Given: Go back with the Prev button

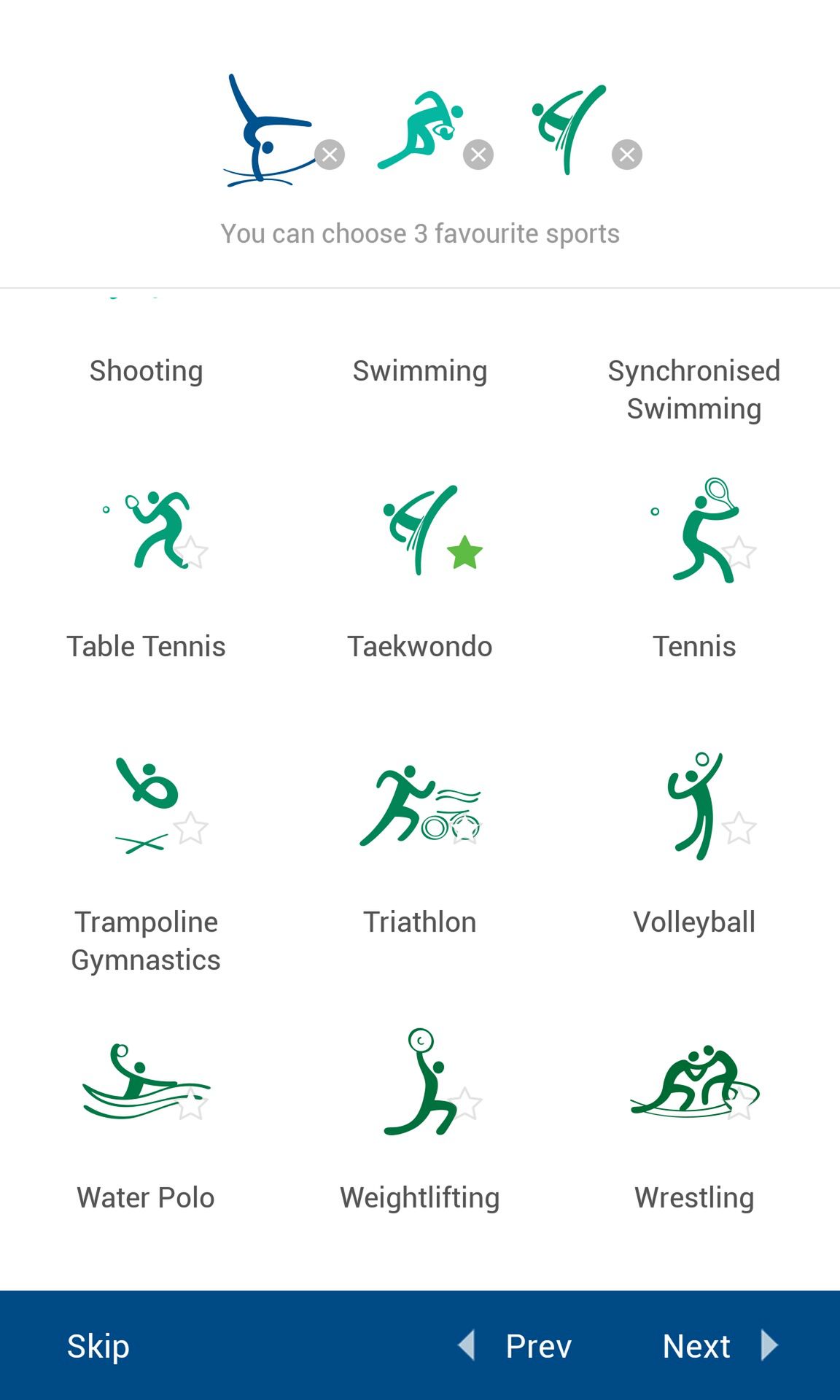Looking at the screenshot, I should (x=515, y=1346).
